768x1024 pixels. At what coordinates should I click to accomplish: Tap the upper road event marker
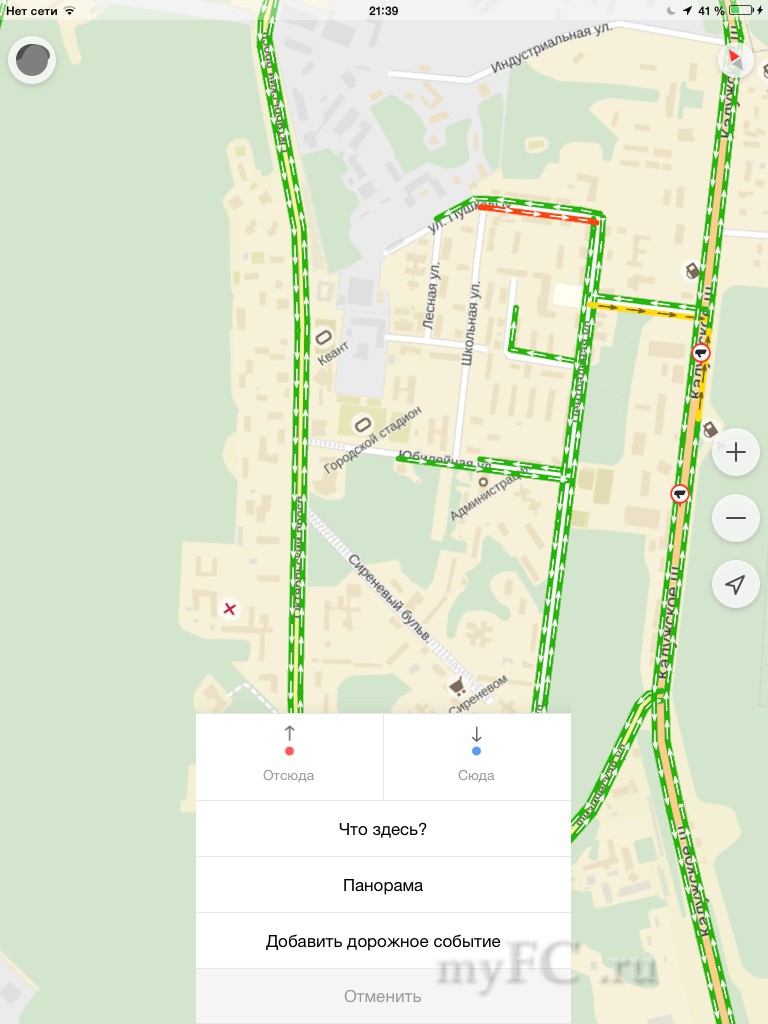(x=701, y=353)
